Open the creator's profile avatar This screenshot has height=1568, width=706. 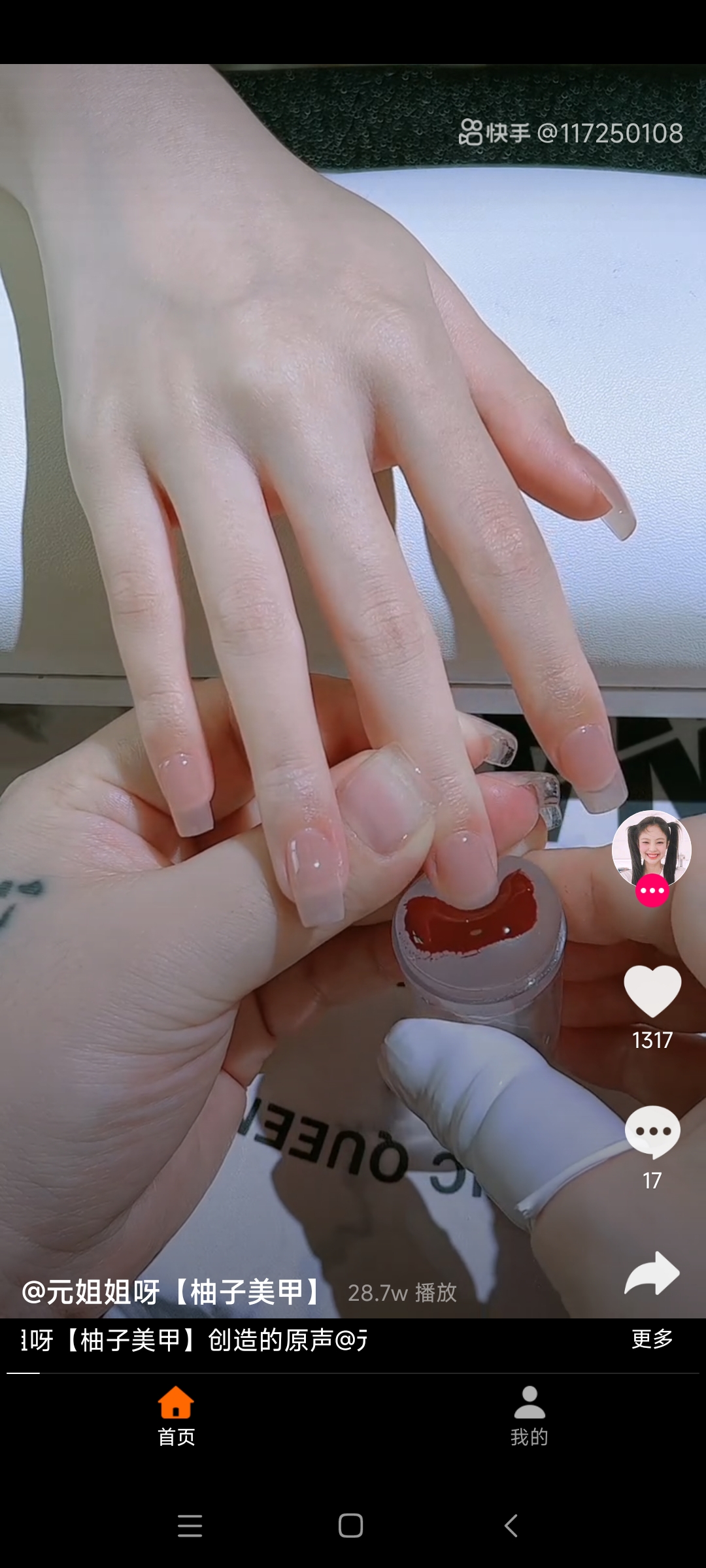pos(651,848)
